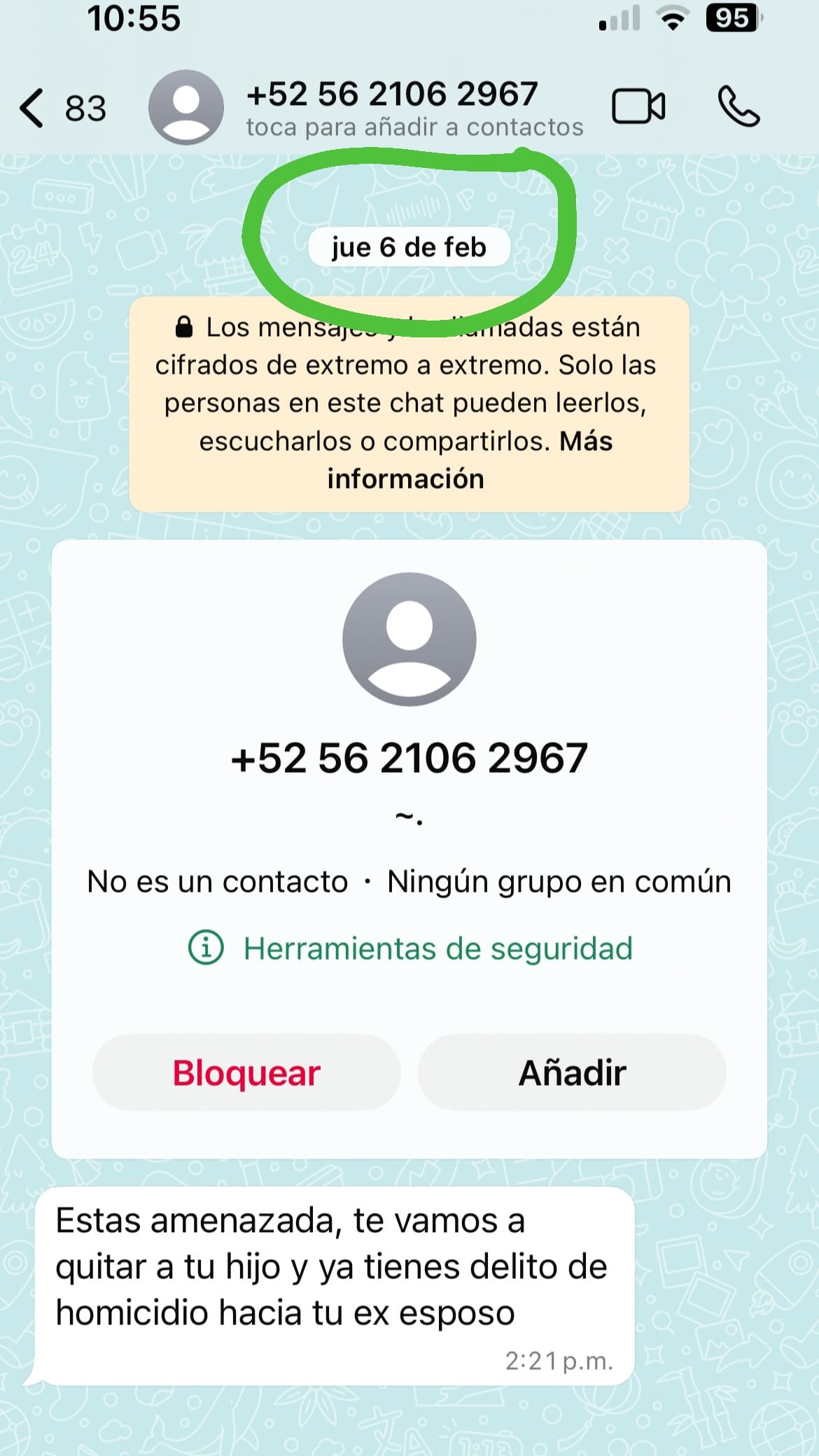The image size is (819, 1456).
Task: Tap the battery indicator showing 95
Action: coord(732,17)
